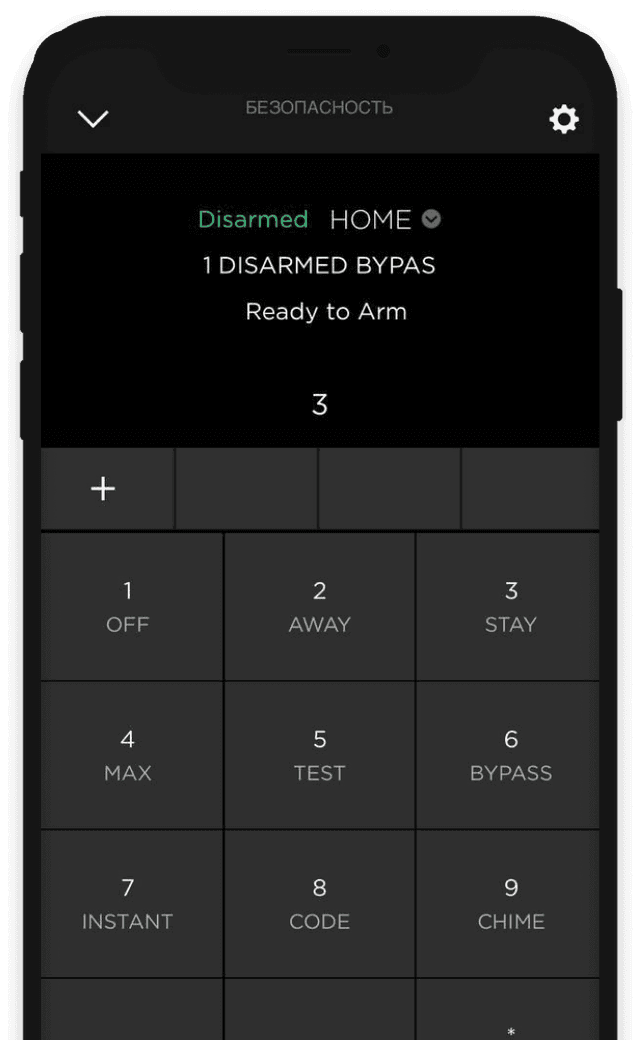Collapse the security panel with the down chevron
This screenshot has width=640, height=1040.
click(93, 119)
